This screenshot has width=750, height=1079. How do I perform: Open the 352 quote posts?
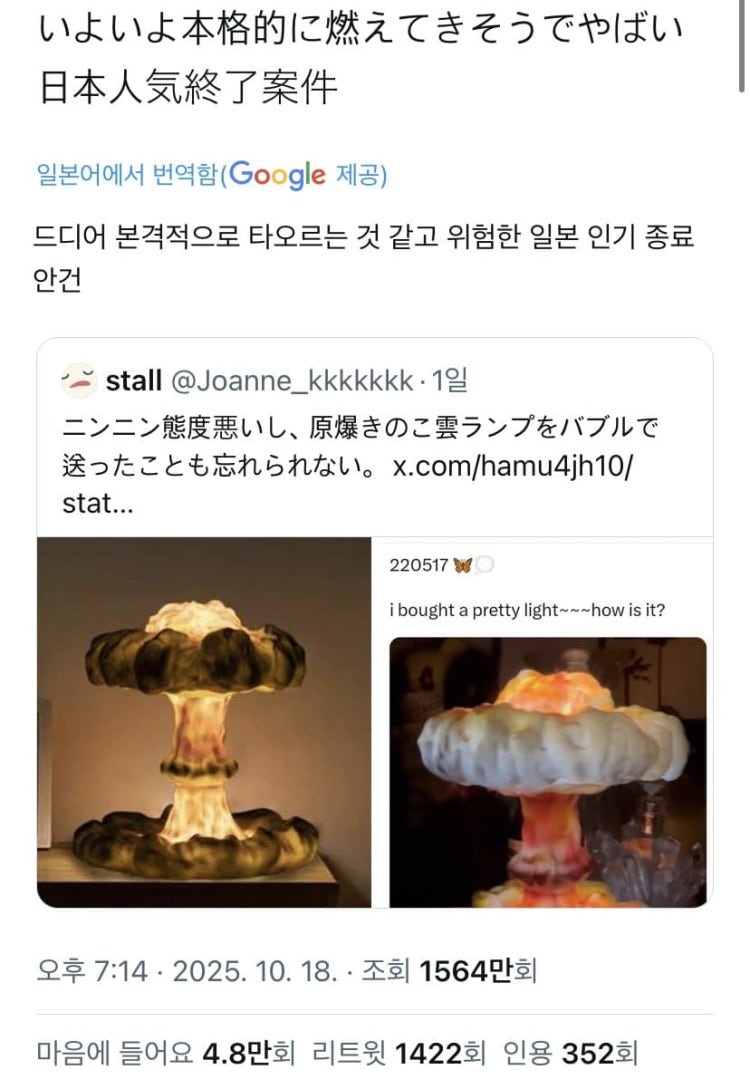[x=569, y=1053]
